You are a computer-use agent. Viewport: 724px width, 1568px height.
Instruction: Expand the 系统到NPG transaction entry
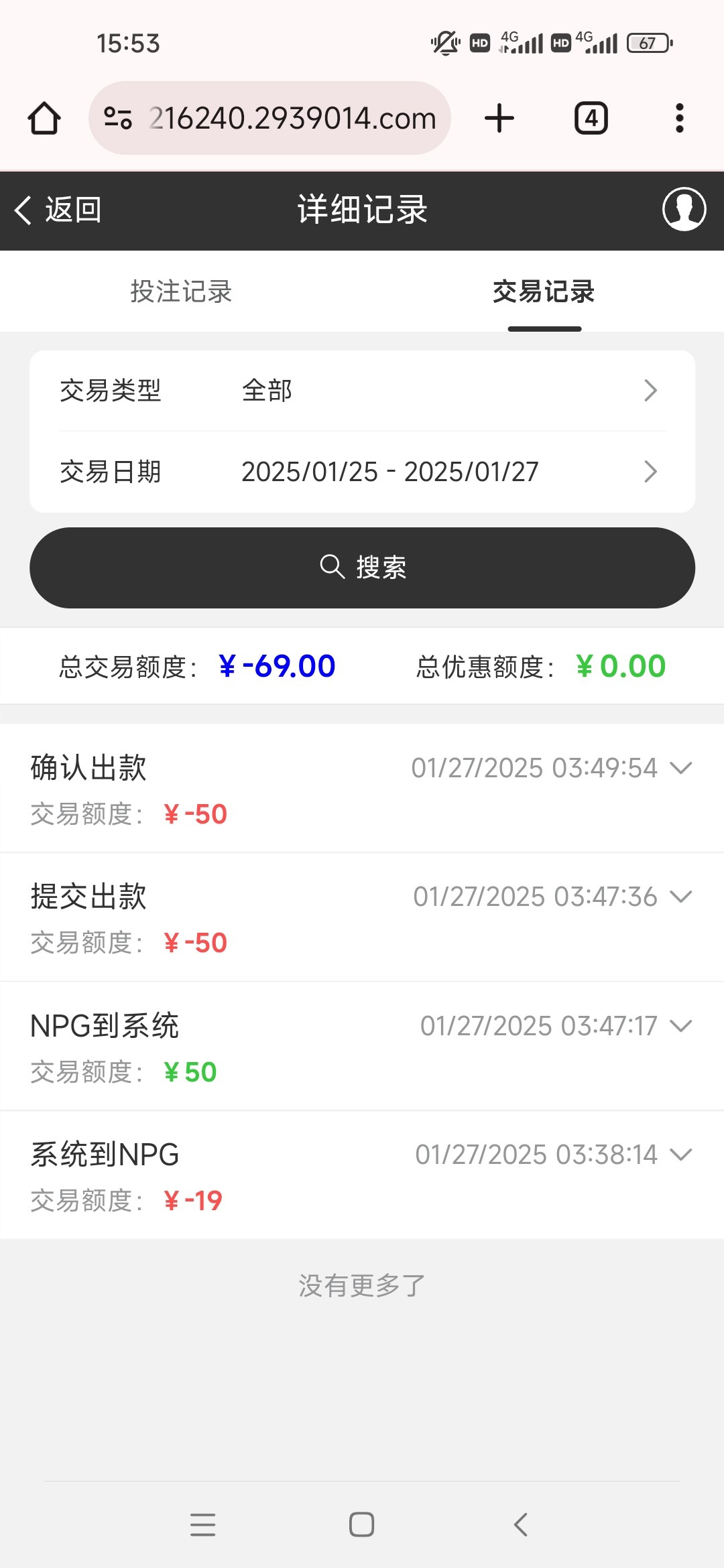(362, 1175)
